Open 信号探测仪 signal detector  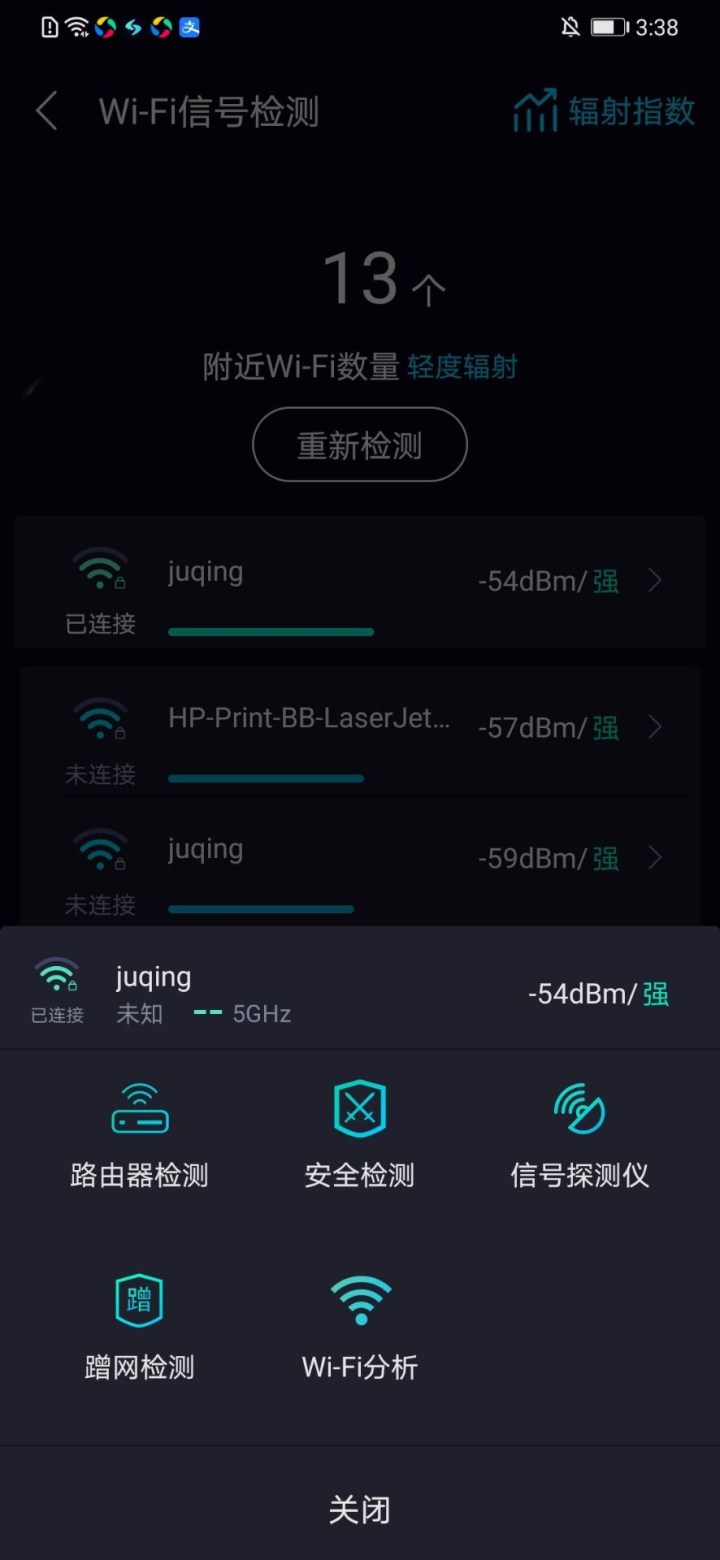[580, 1135]
